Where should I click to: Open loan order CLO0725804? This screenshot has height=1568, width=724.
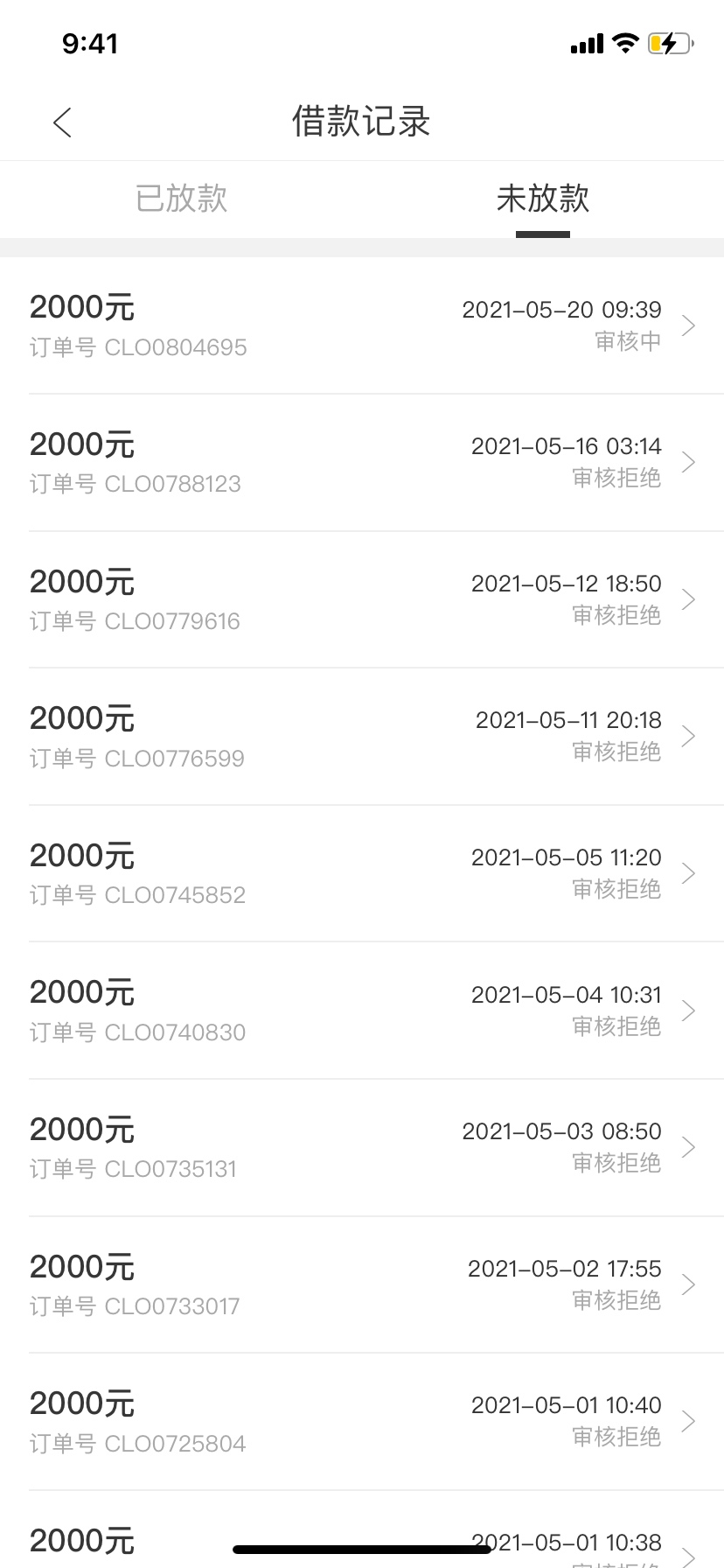[362, 1422]
